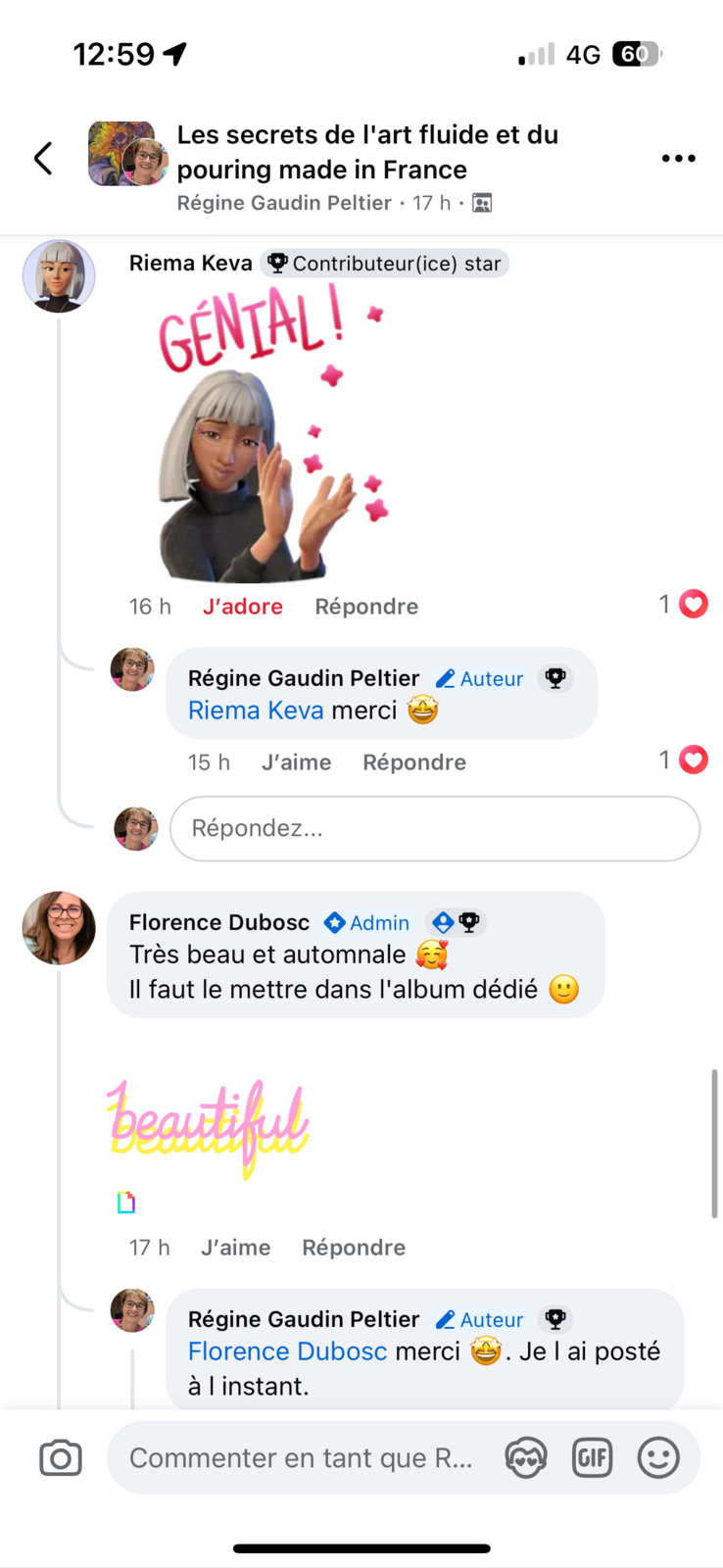Open the emoji picker
The image size is (723, 1568).
click(658, 1458)
